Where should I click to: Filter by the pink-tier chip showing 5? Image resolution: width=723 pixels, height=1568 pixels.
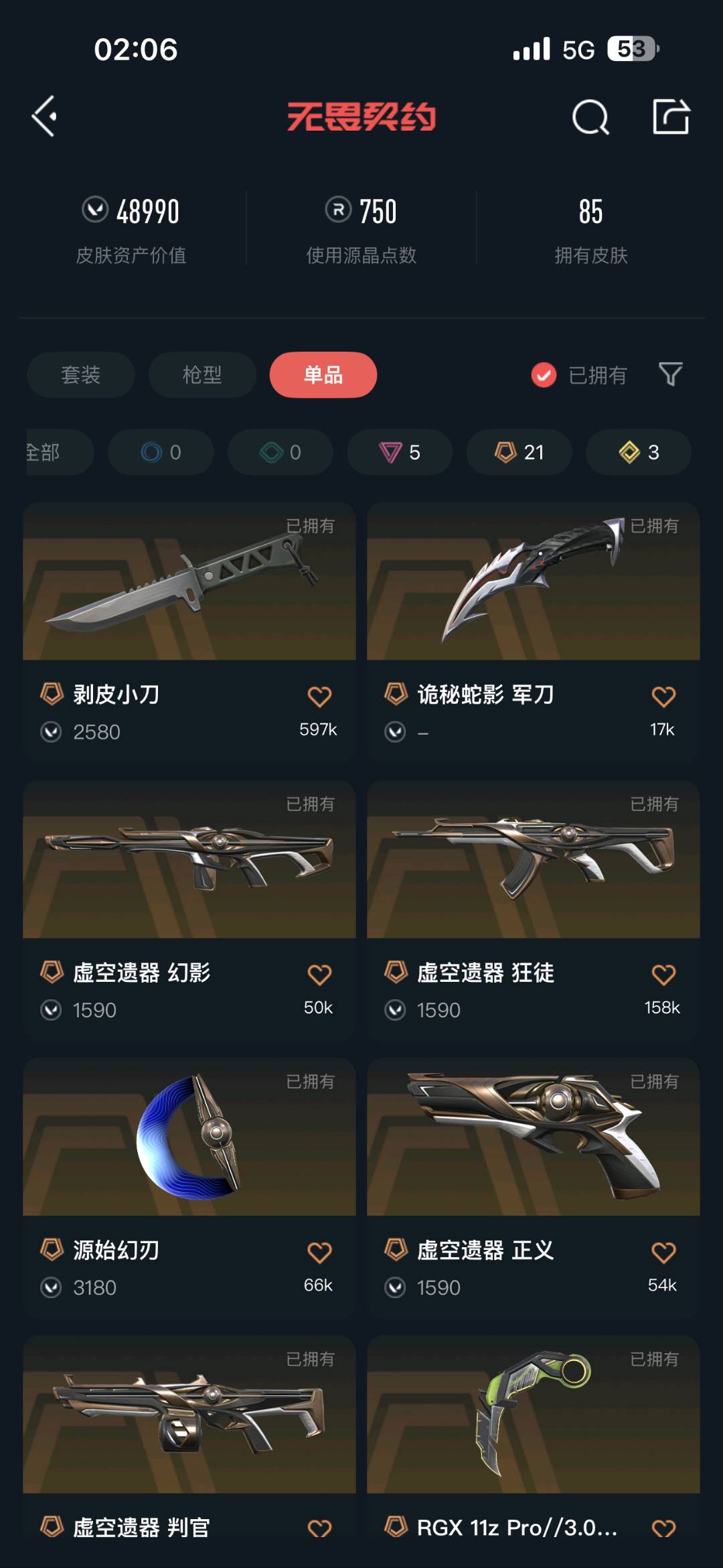pos(400,452)
